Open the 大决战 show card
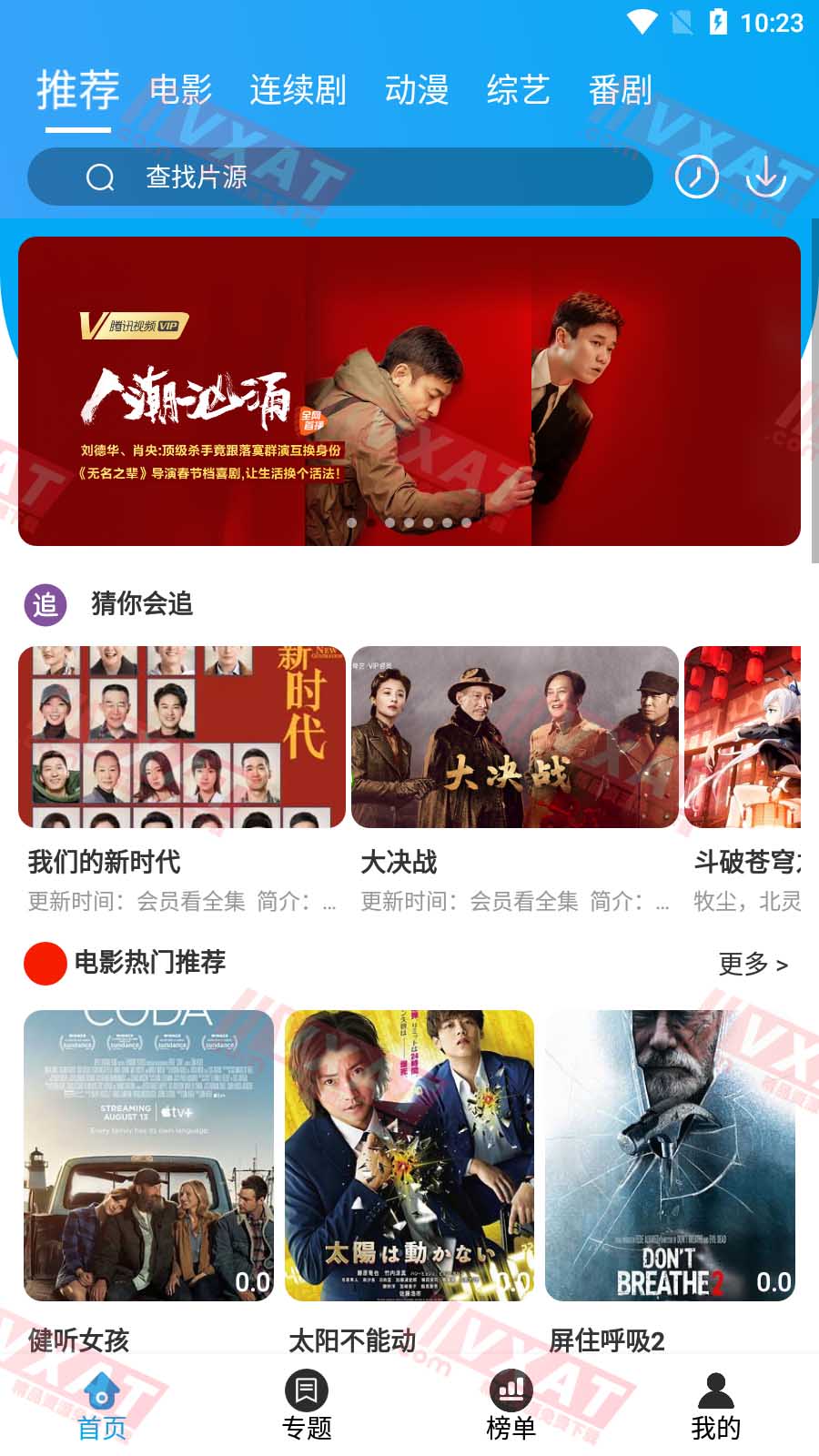 (514, 737)
